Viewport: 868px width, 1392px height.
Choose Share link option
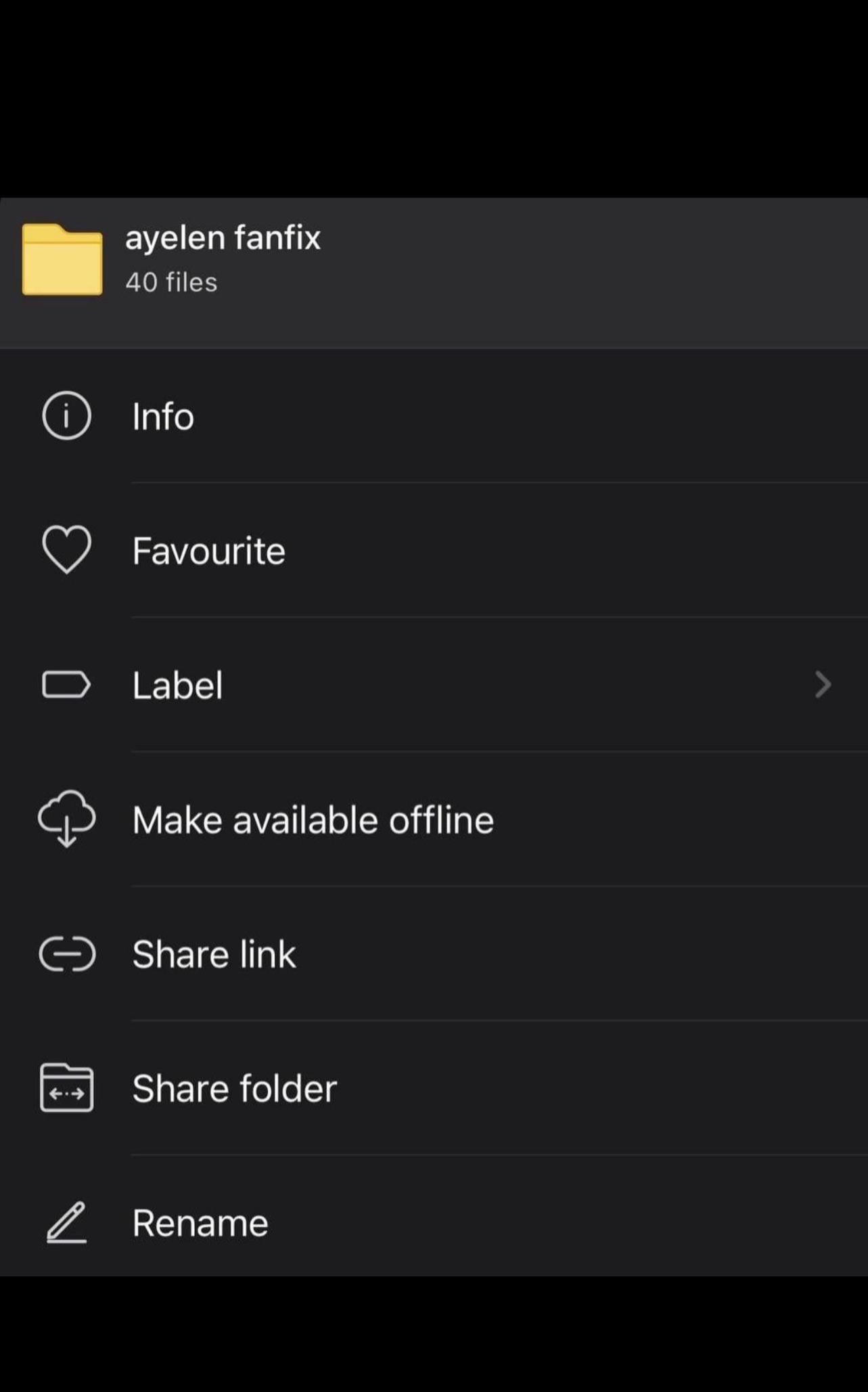(214, 954)
